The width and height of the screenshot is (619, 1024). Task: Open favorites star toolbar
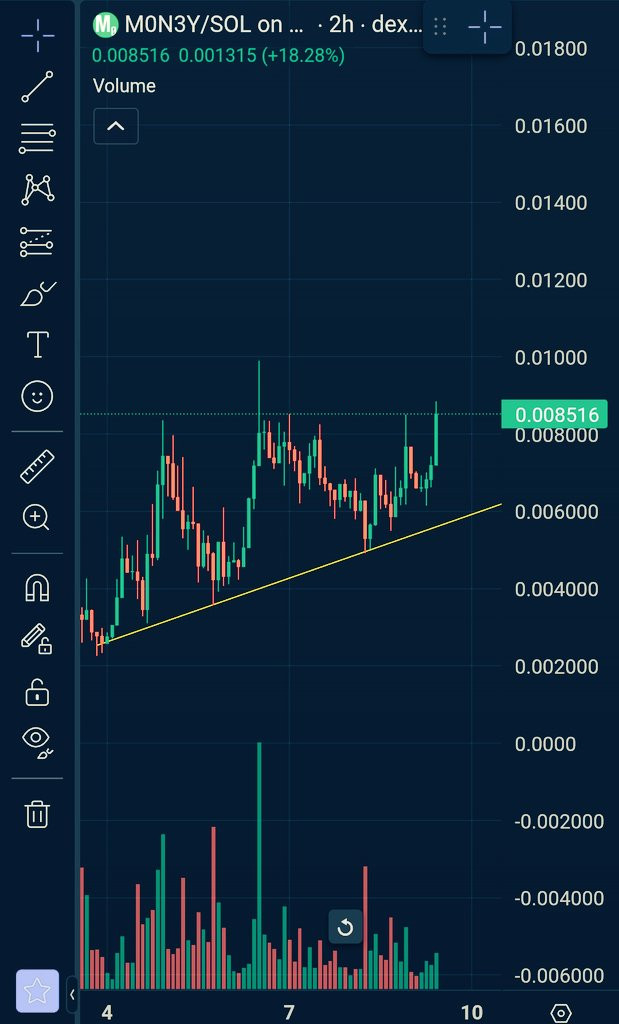tap(37, 991)
